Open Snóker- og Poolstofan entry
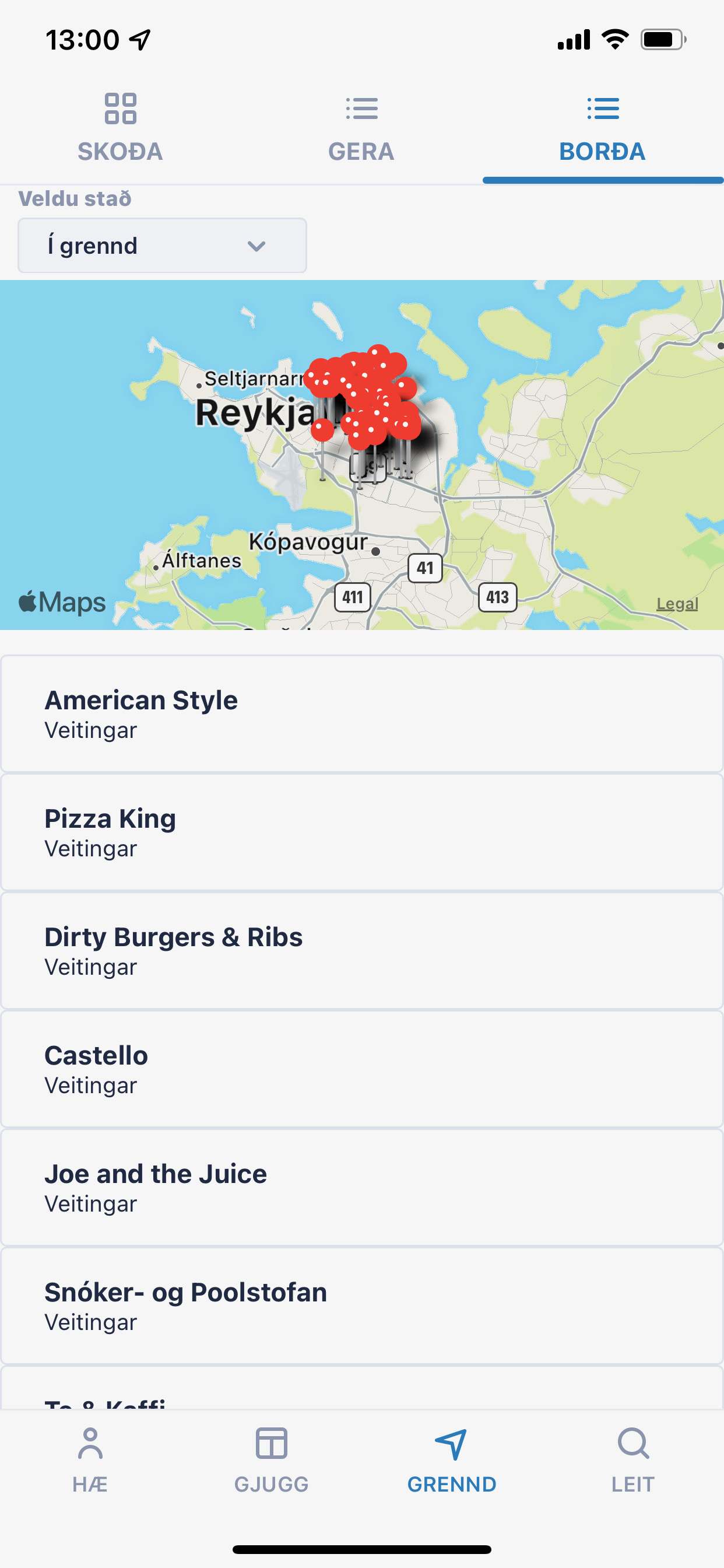 [362, 1305]
